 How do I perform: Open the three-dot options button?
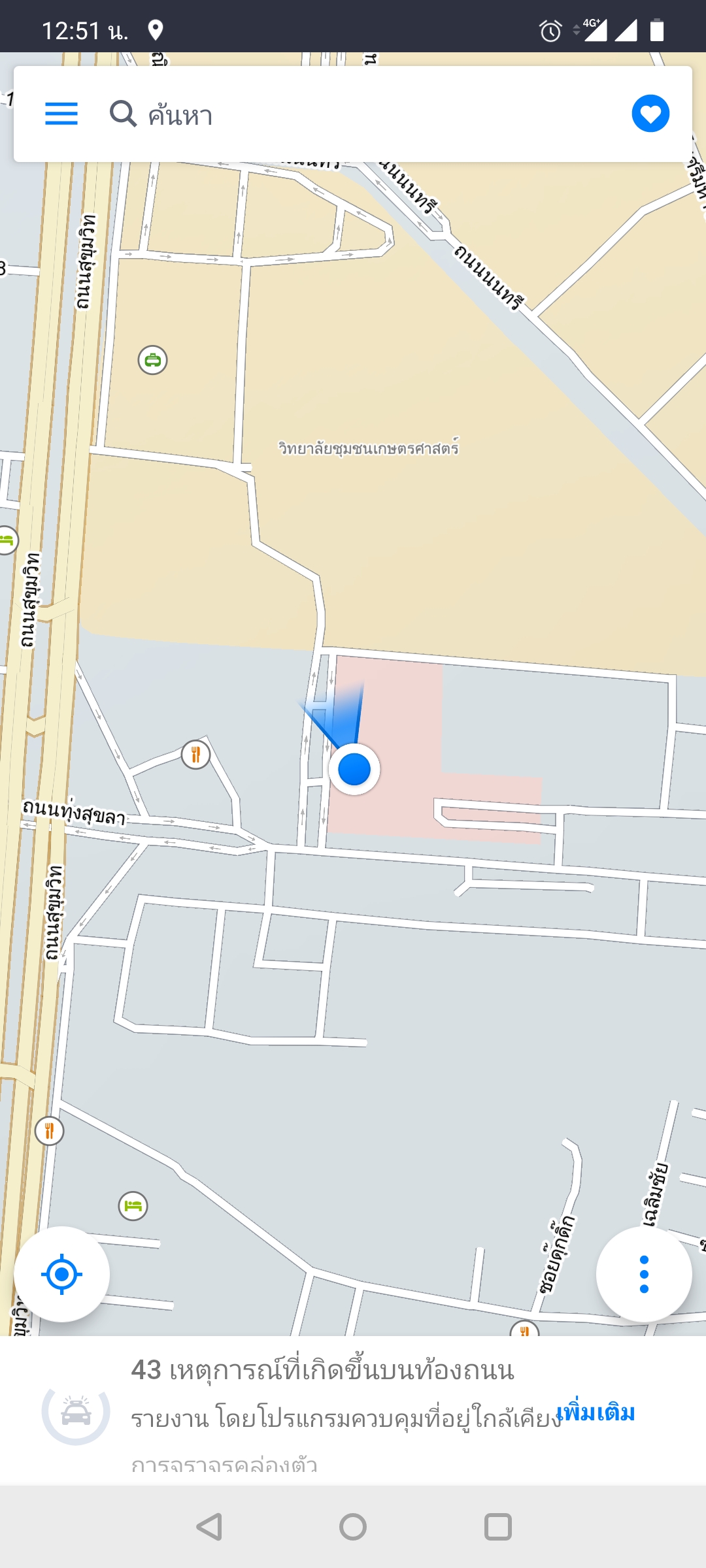[644, 1274]
